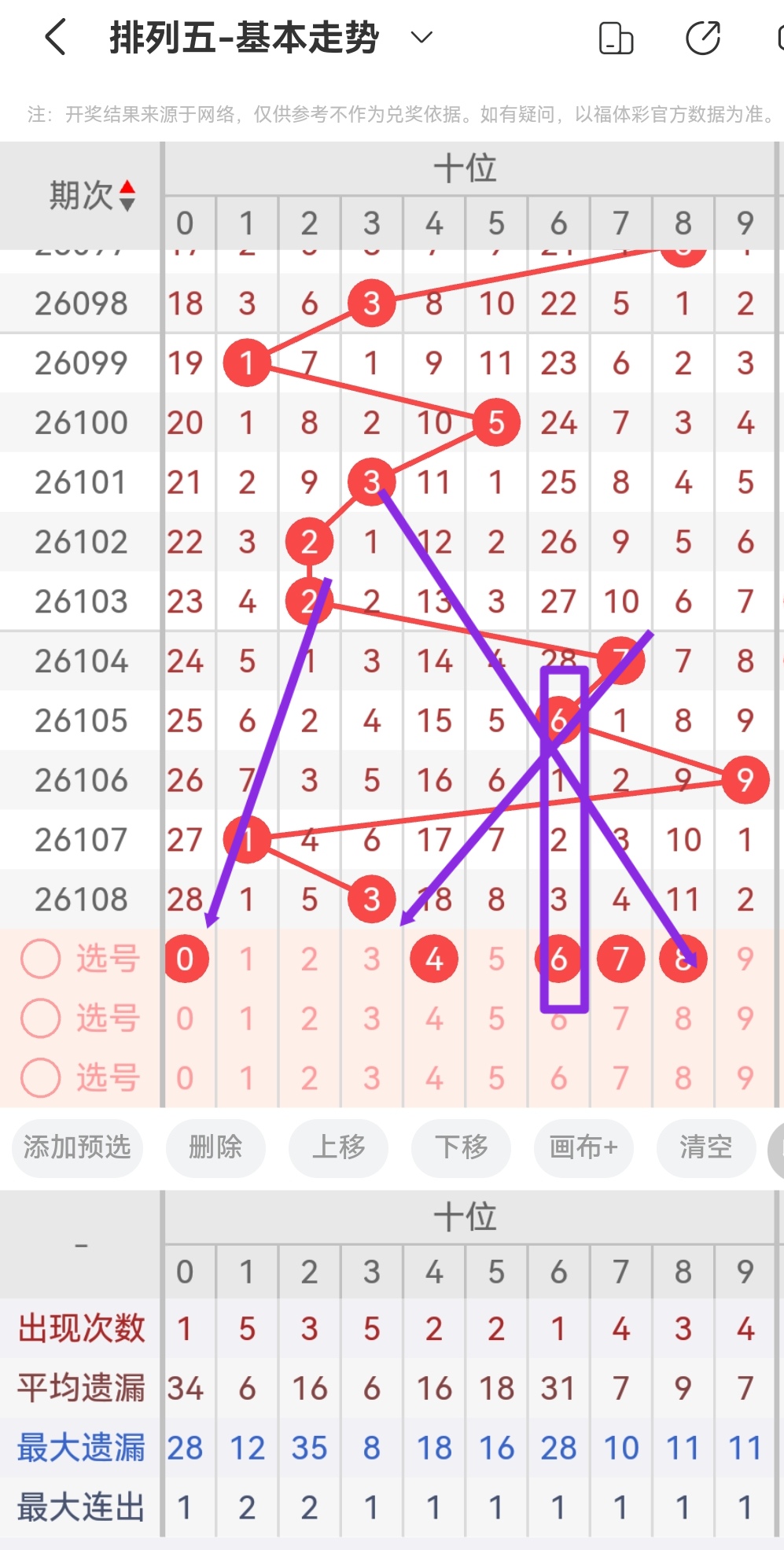Tap the sort arrows beside 期次
Image resolution: width=784 pixels, height=1550 pixels.
pos(128,197)
